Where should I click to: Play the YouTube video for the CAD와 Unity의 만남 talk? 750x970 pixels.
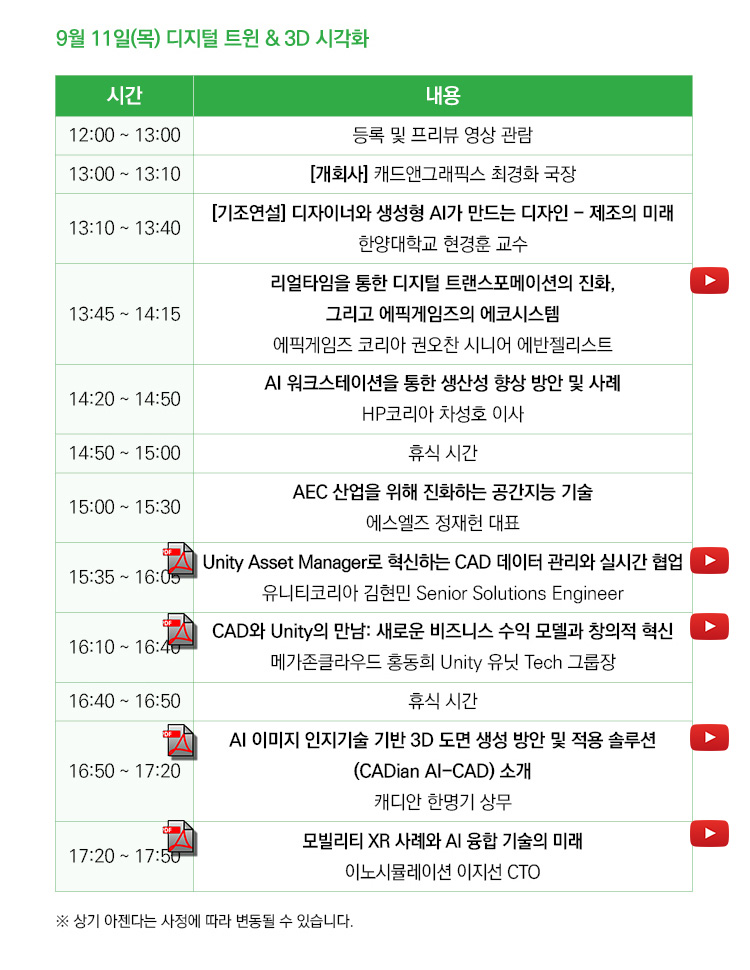click(x=709, y=627)
